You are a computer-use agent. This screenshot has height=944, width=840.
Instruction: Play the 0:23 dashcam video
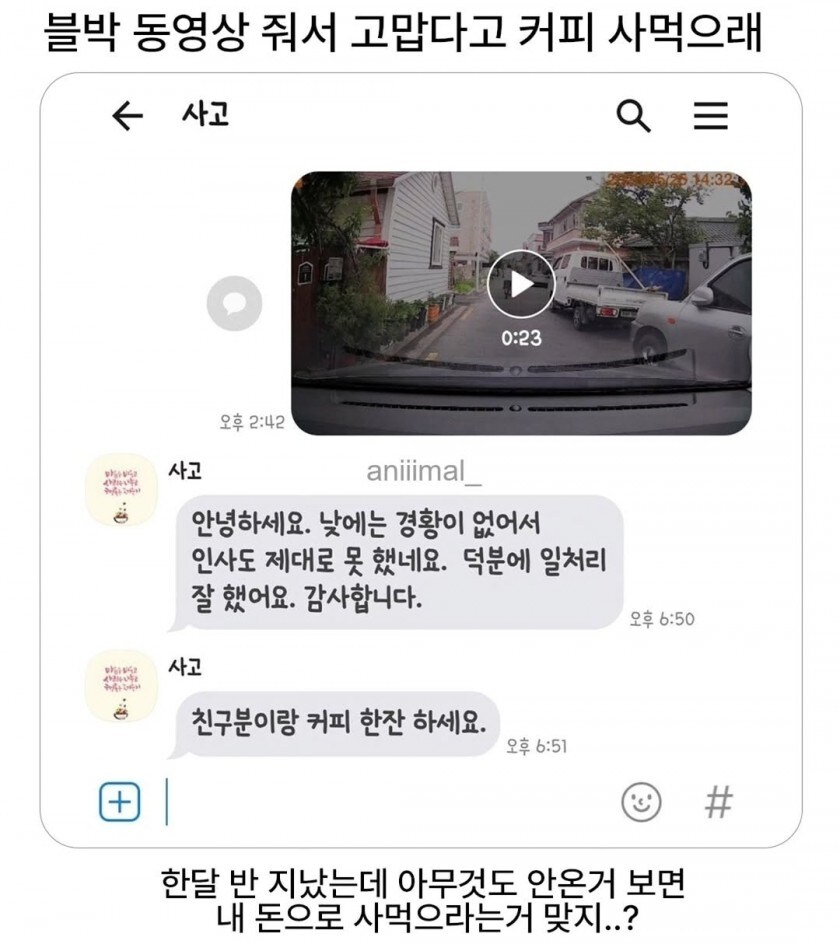[x=519, y=283]
